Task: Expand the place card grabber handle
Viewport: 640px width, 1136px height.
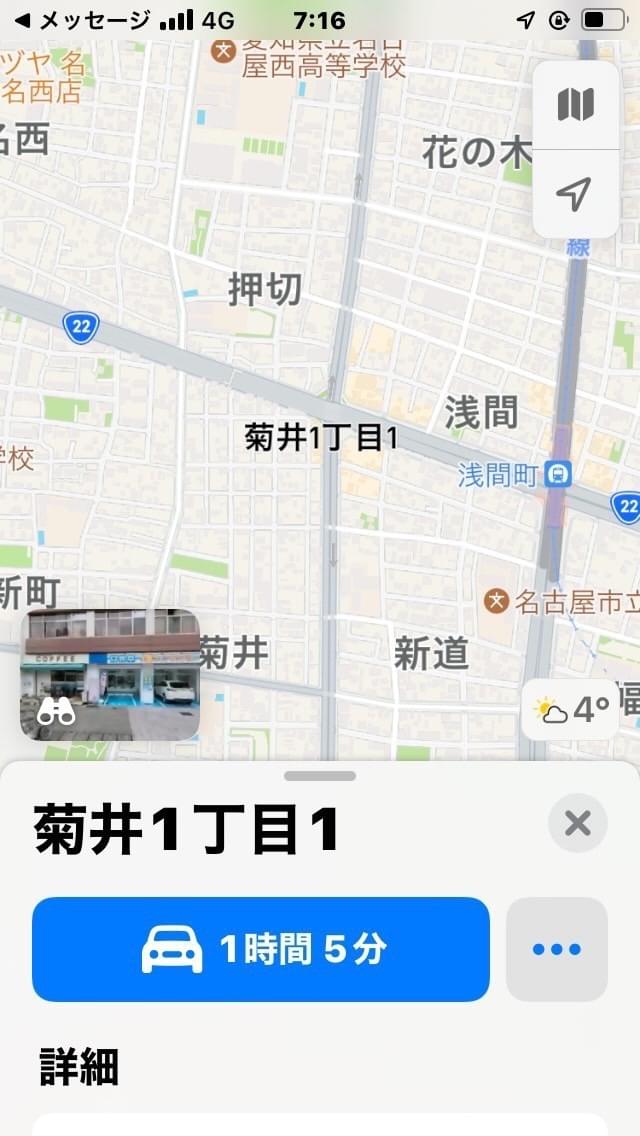Action: point(320,776)
